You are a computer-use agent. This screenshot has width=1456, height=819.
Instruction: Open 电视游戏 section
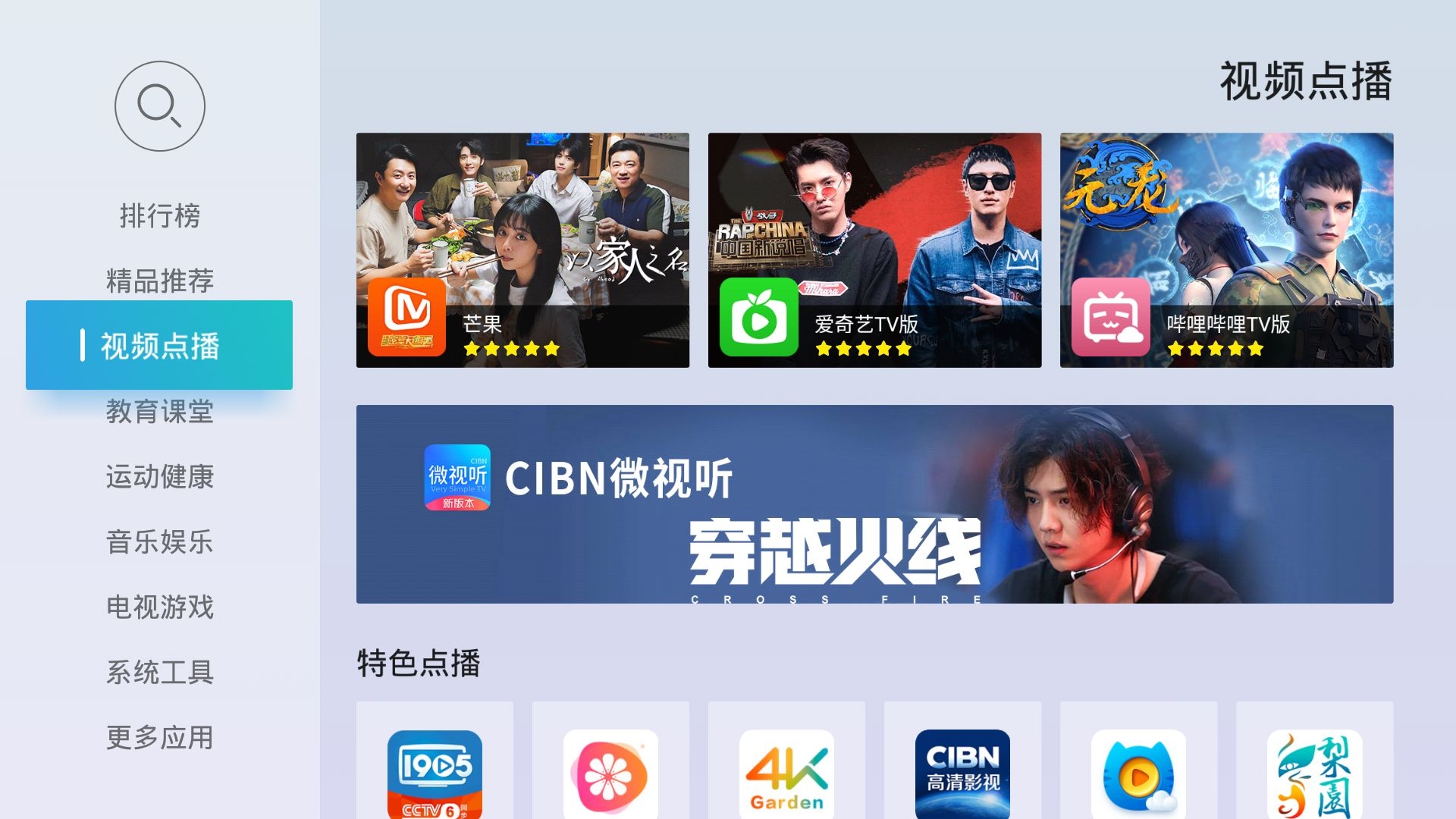159,607
